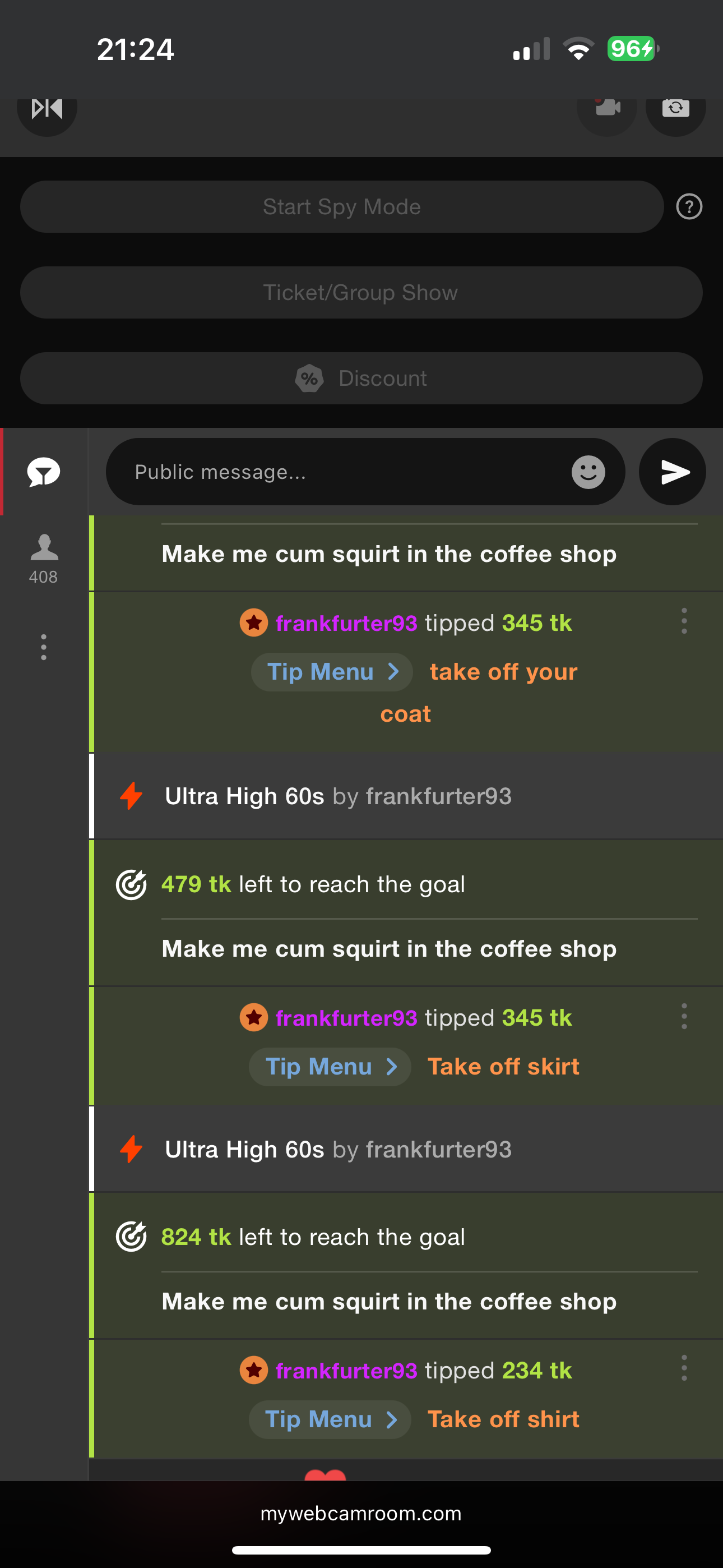This screenshot has height=1568, width=723.
Task: Open the Spy Mode help icon
Action: coord(689,207)
